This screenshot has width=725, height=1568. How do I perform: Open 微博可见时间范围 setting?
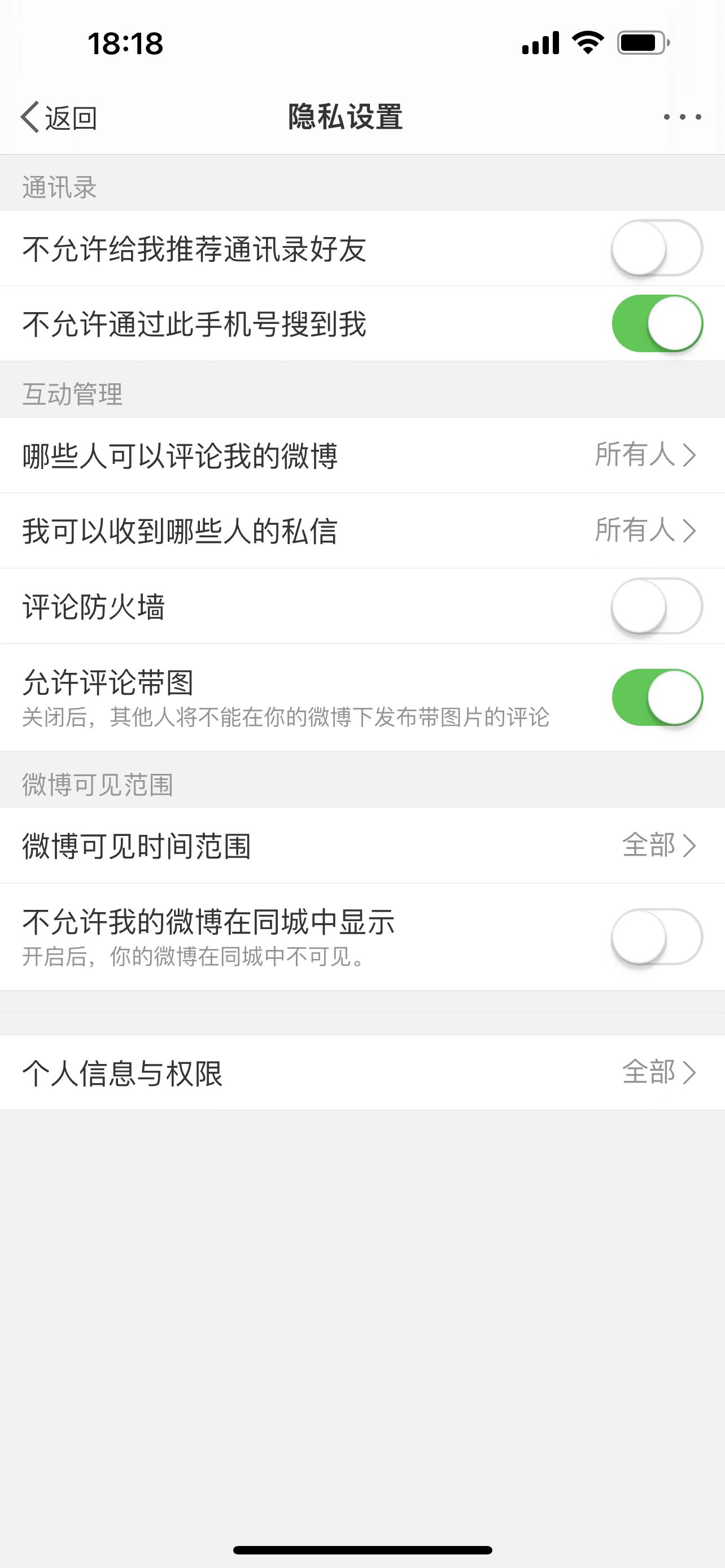[x=362, y=846]
